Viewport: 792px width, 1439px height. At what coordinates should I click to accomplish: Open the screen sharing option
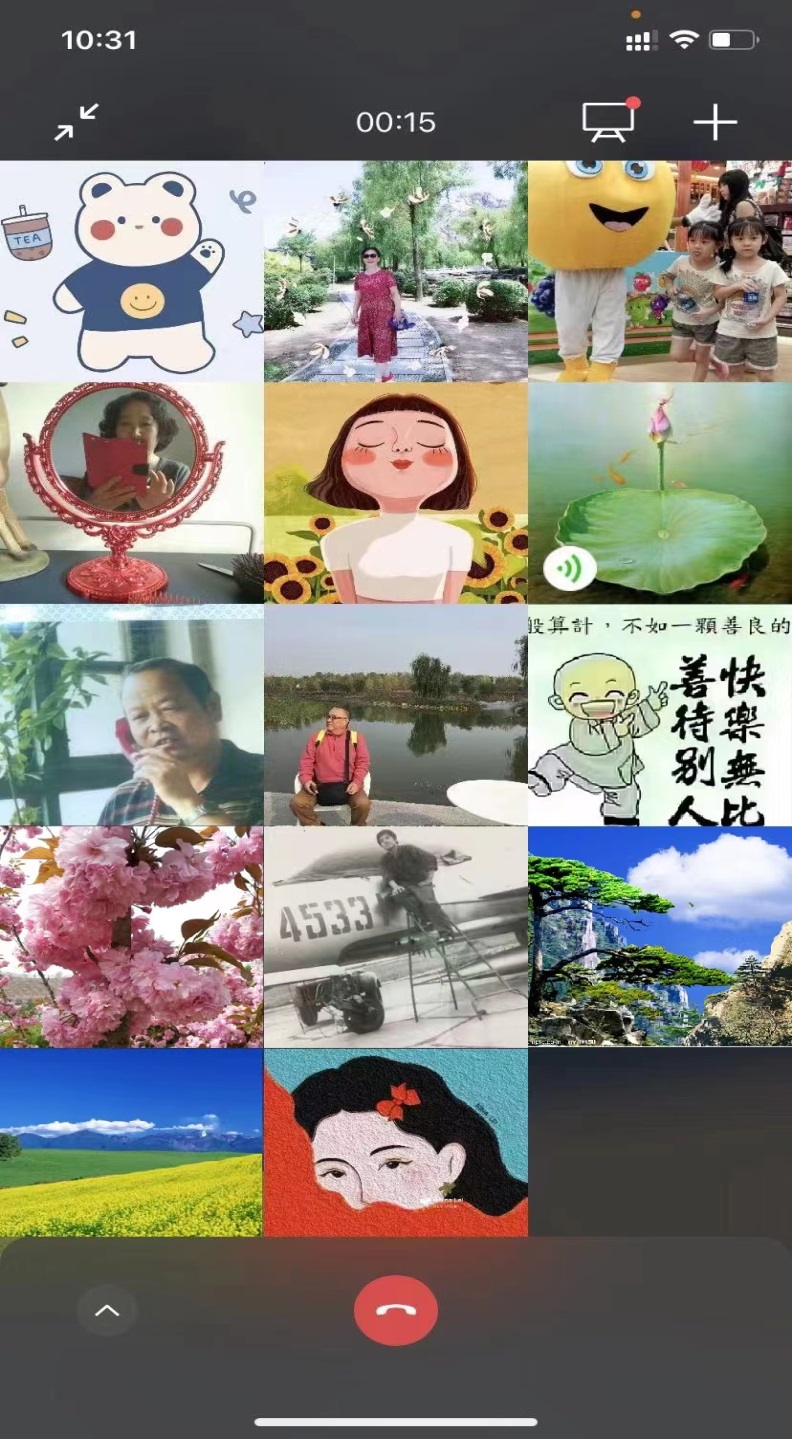pos(608,122)
